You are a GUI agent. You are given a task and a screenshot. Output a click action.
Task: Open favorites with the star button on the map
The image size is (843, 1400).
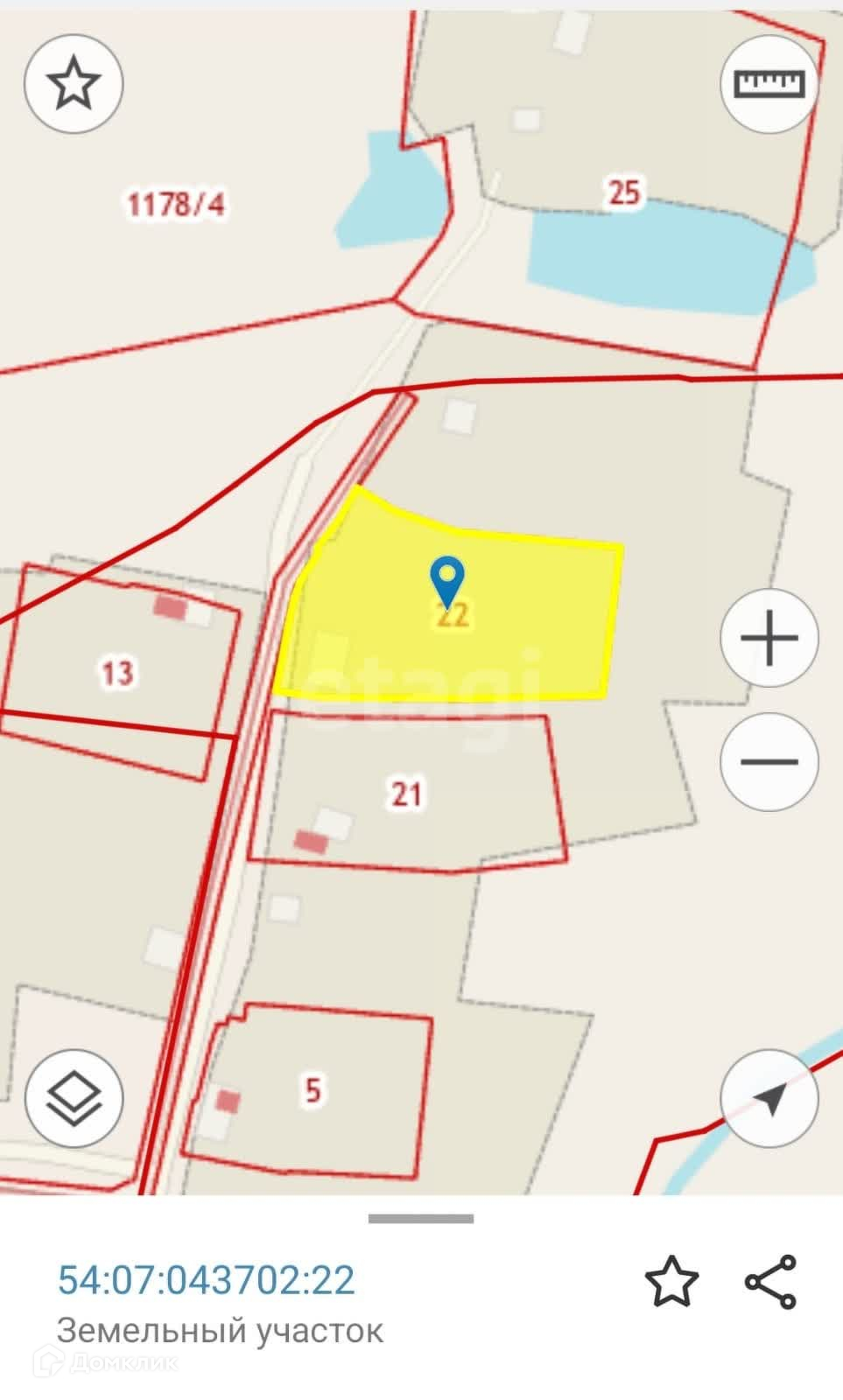pyautogui.click(x=74, y=84)
